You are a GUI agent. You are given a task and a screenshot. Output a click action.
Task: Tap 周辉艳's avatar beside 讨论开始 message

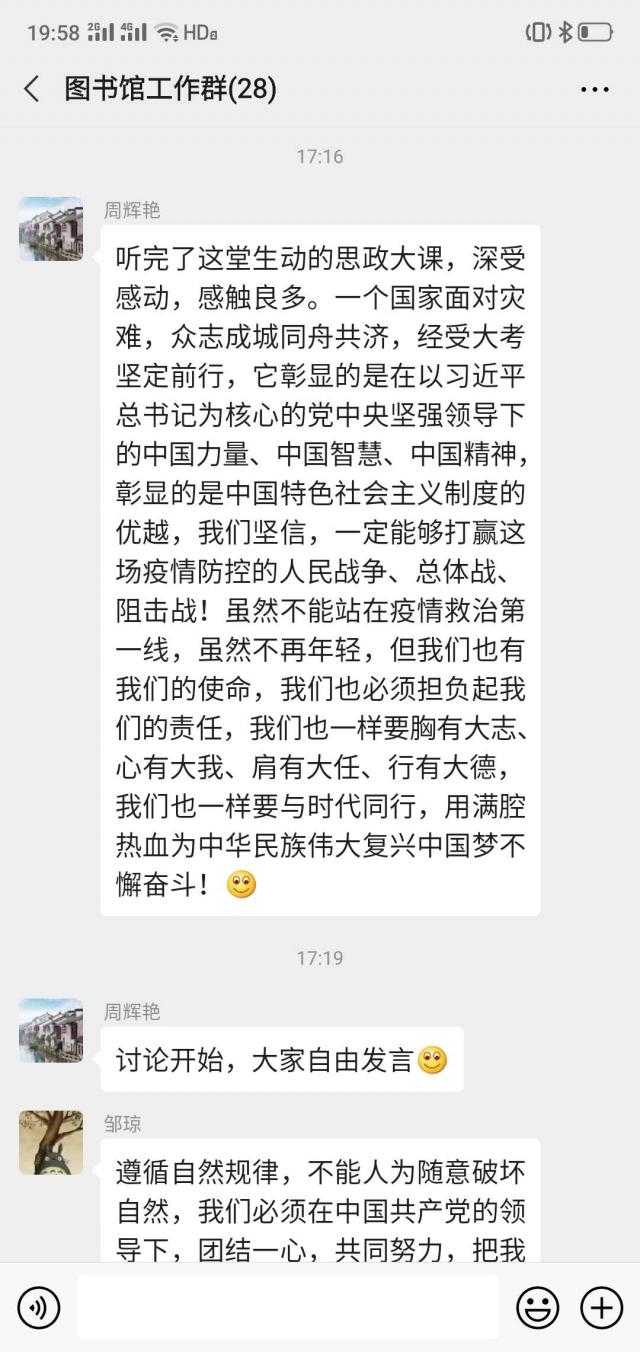point(51,1030)
